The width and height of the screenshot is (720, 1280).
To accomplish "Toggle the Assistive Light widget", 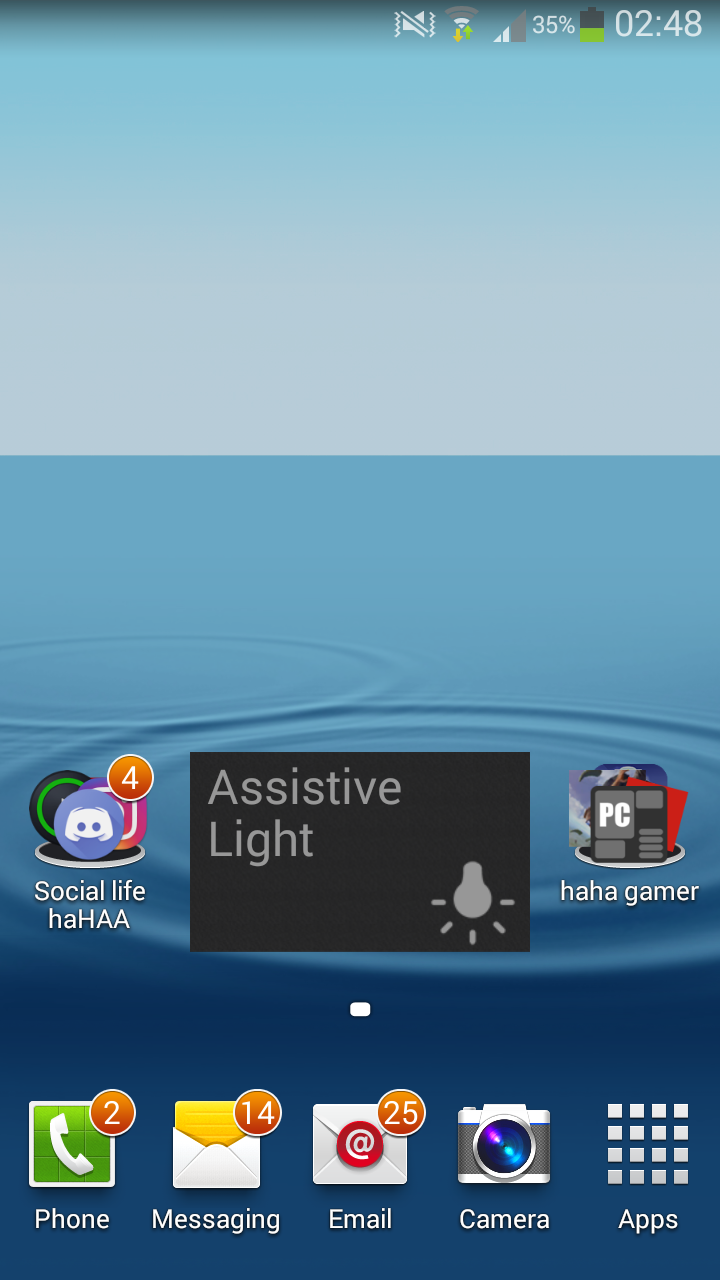I will point(360,852).
